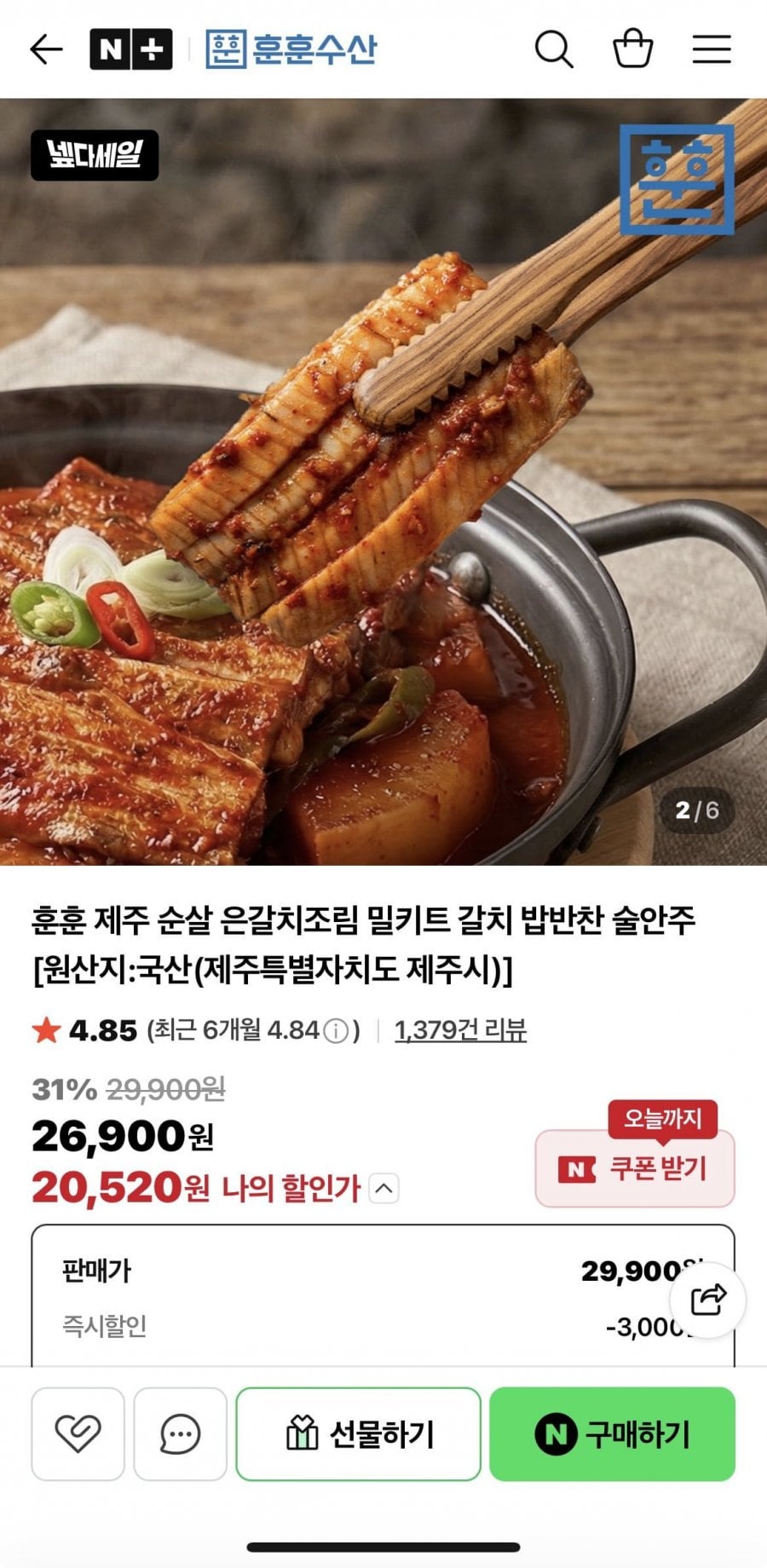The height and width of the screenshot is (1568, 767).
Task: Share this product
Action: point(708,1300)
